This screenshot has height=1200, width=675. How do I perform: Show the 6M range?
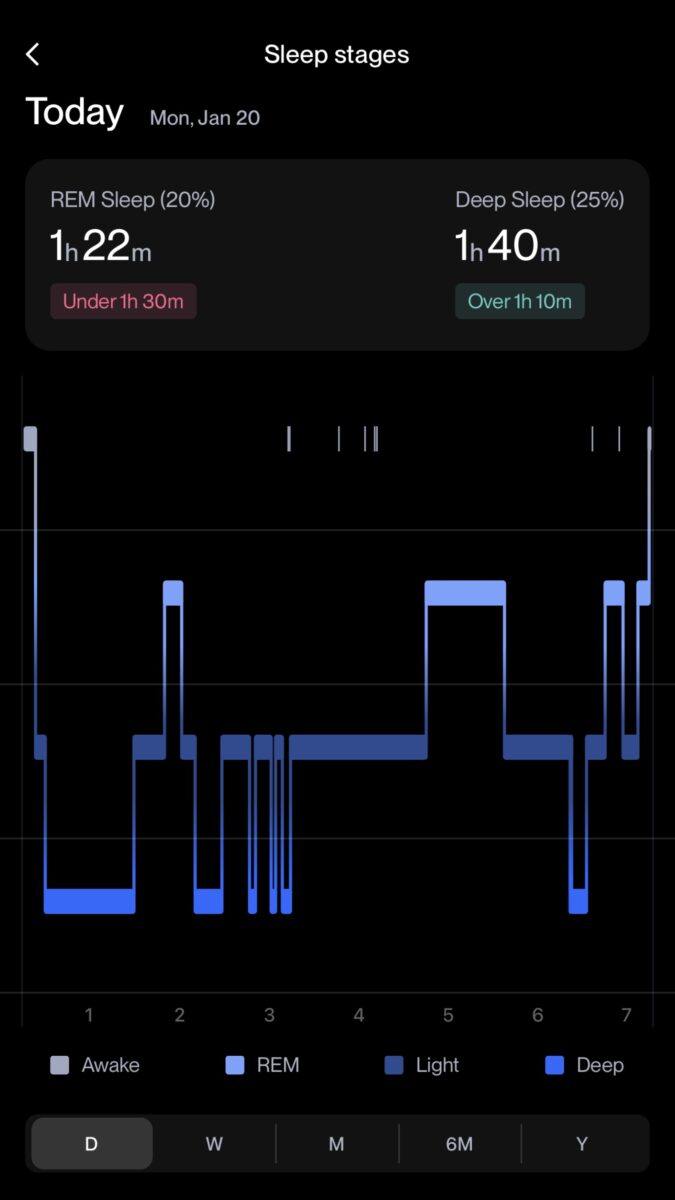tap(459, 1143)
